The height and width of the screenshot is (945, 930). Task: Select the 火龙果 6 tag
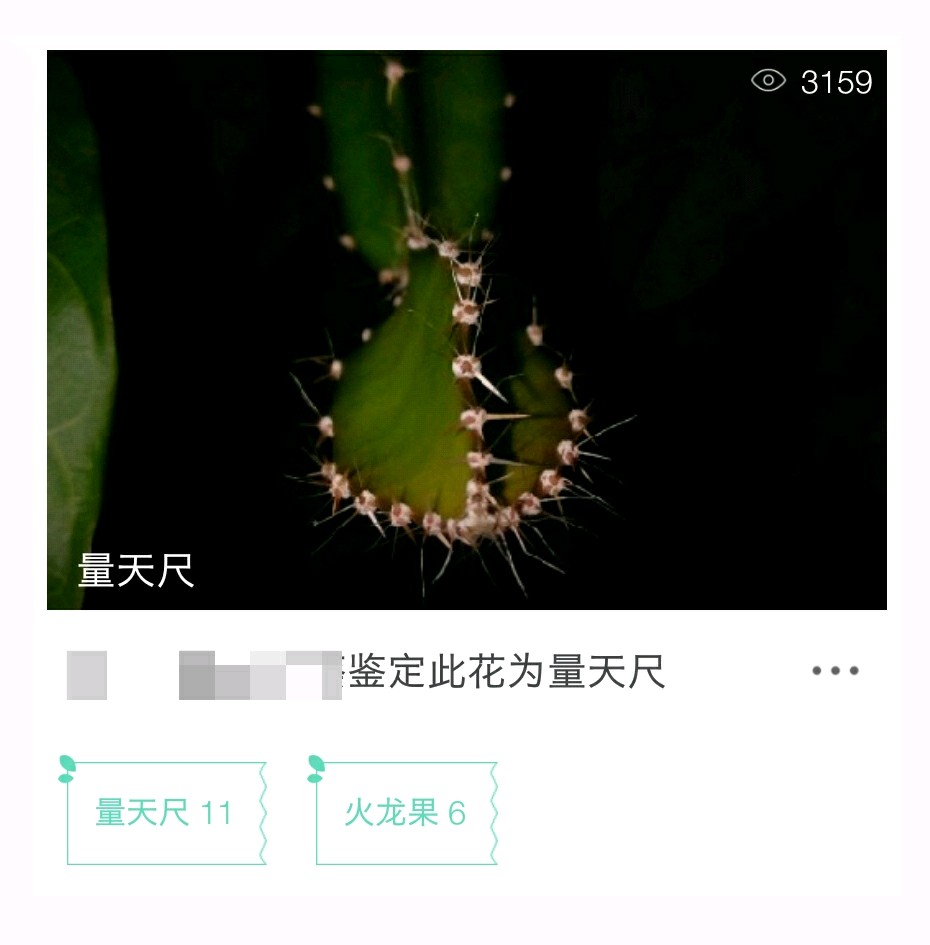pos(405,813)
